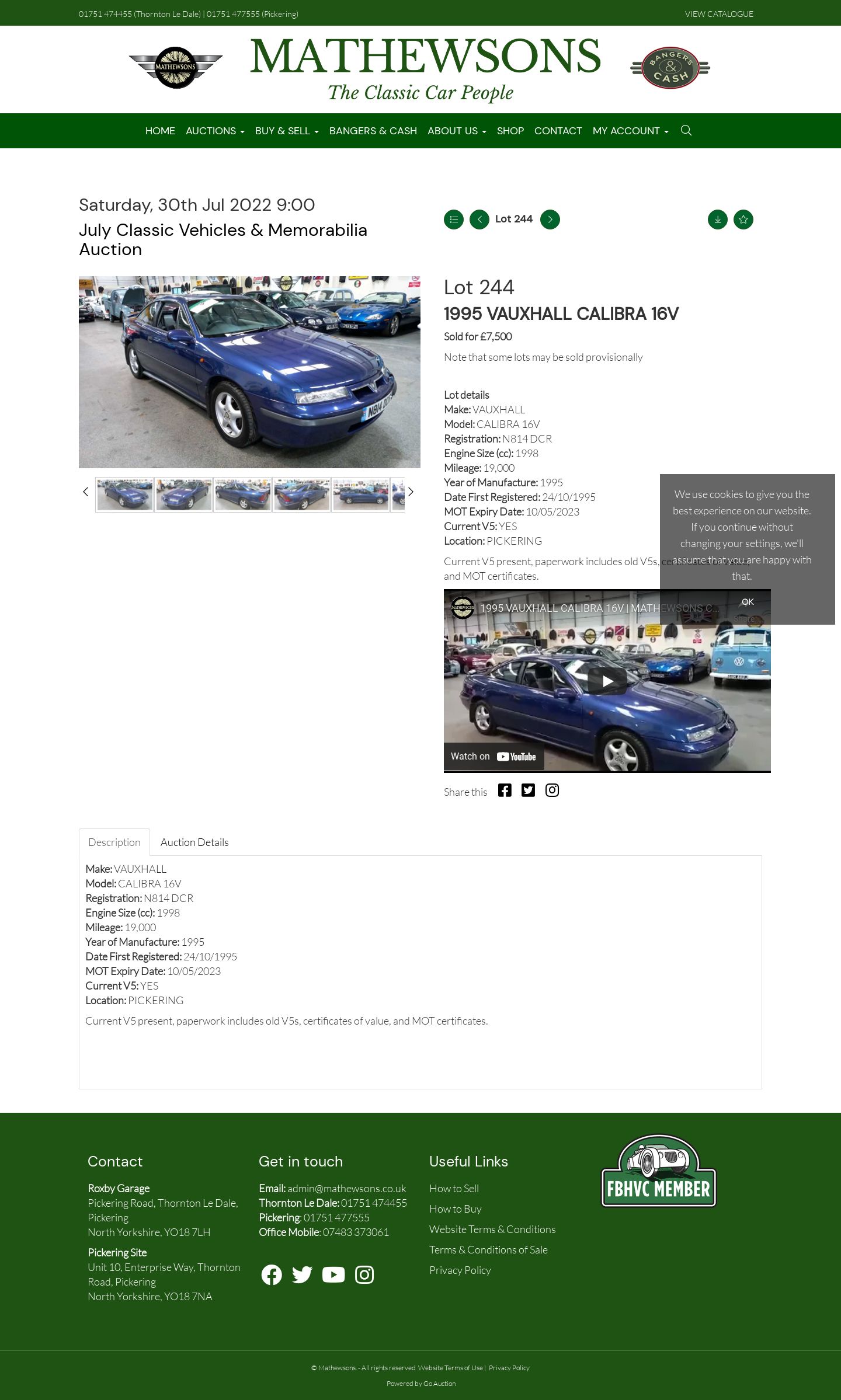Screen dimensions: 841x1400
Task: Go to the next lot arrow
Action: point(550,220)
